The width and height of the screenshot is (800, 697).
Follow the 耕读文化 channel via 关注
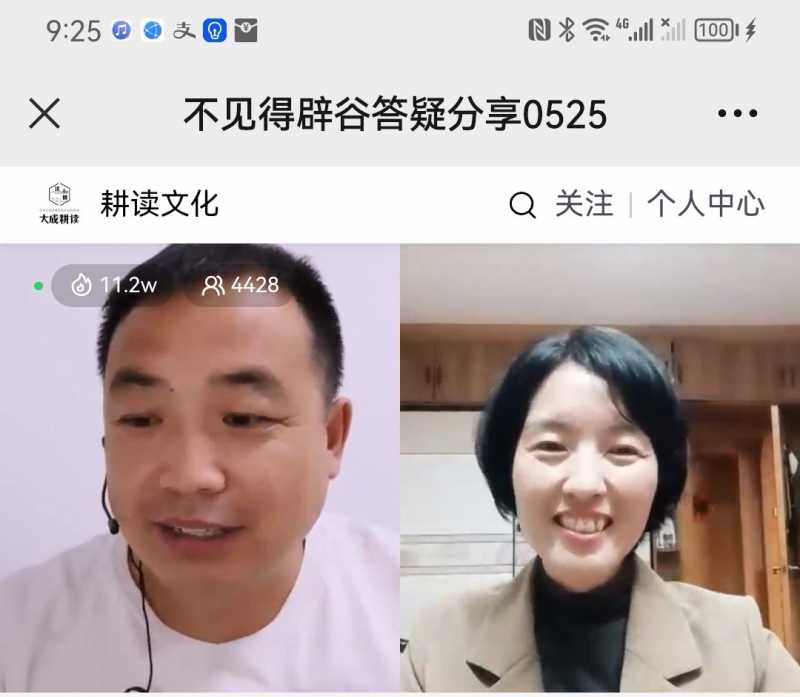coord(584,204)
